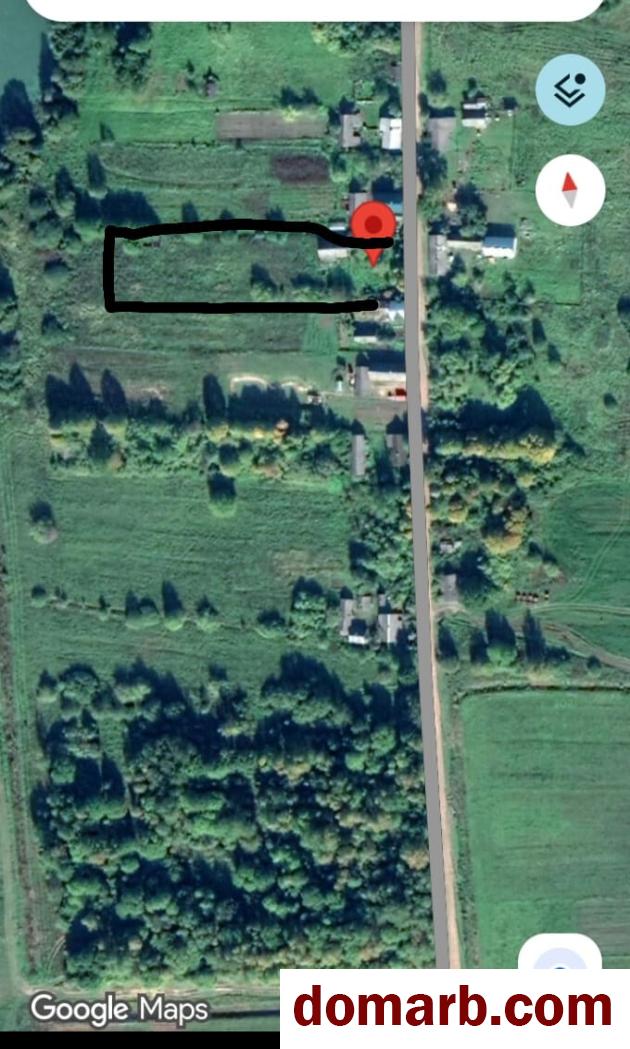630x1049 pixels.
Task: Open the search box at the top
Action: point(315,8)
